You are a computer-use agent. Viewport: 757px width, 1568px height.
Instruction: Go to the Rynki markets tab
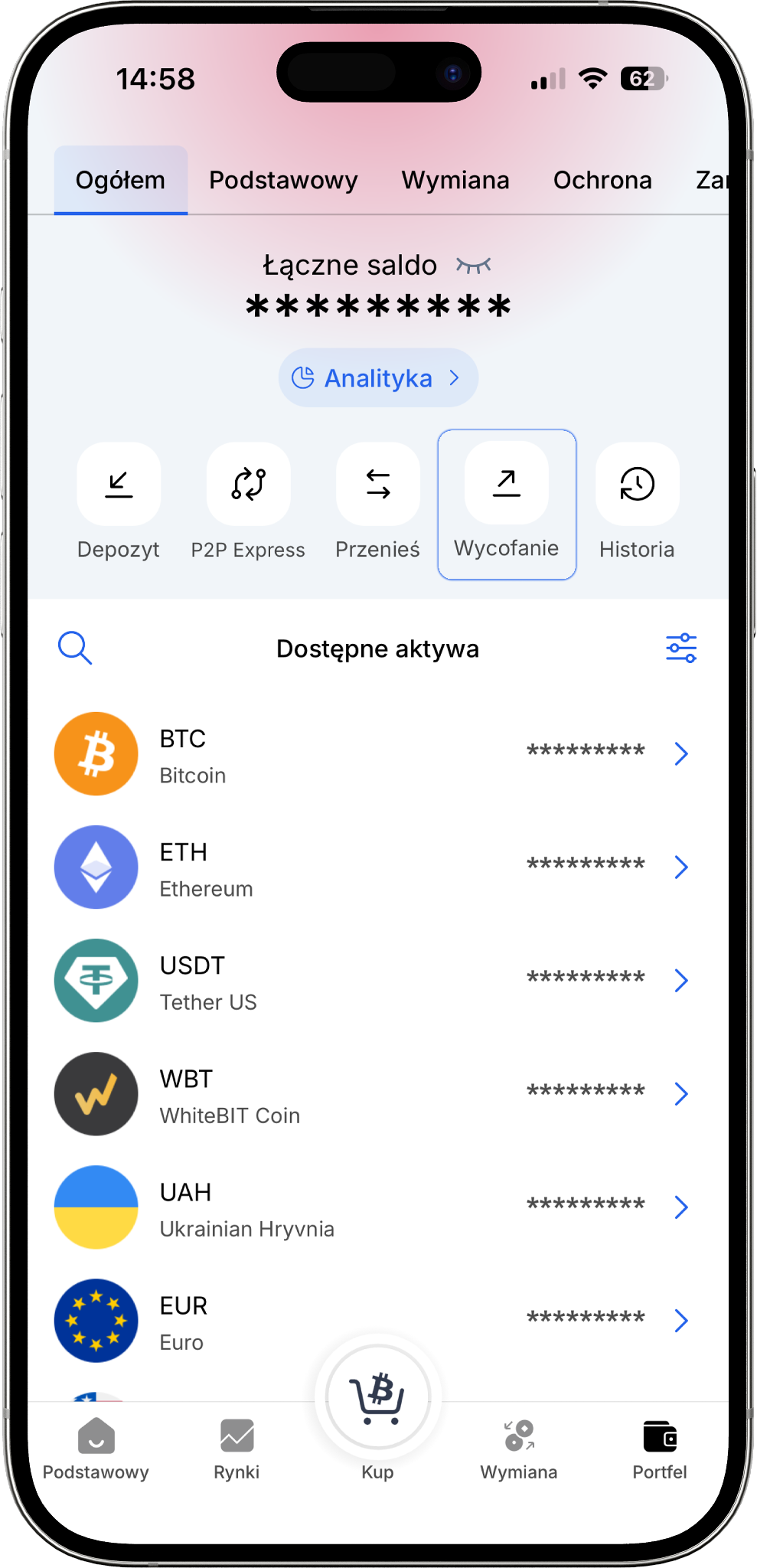coord(237,1449)
